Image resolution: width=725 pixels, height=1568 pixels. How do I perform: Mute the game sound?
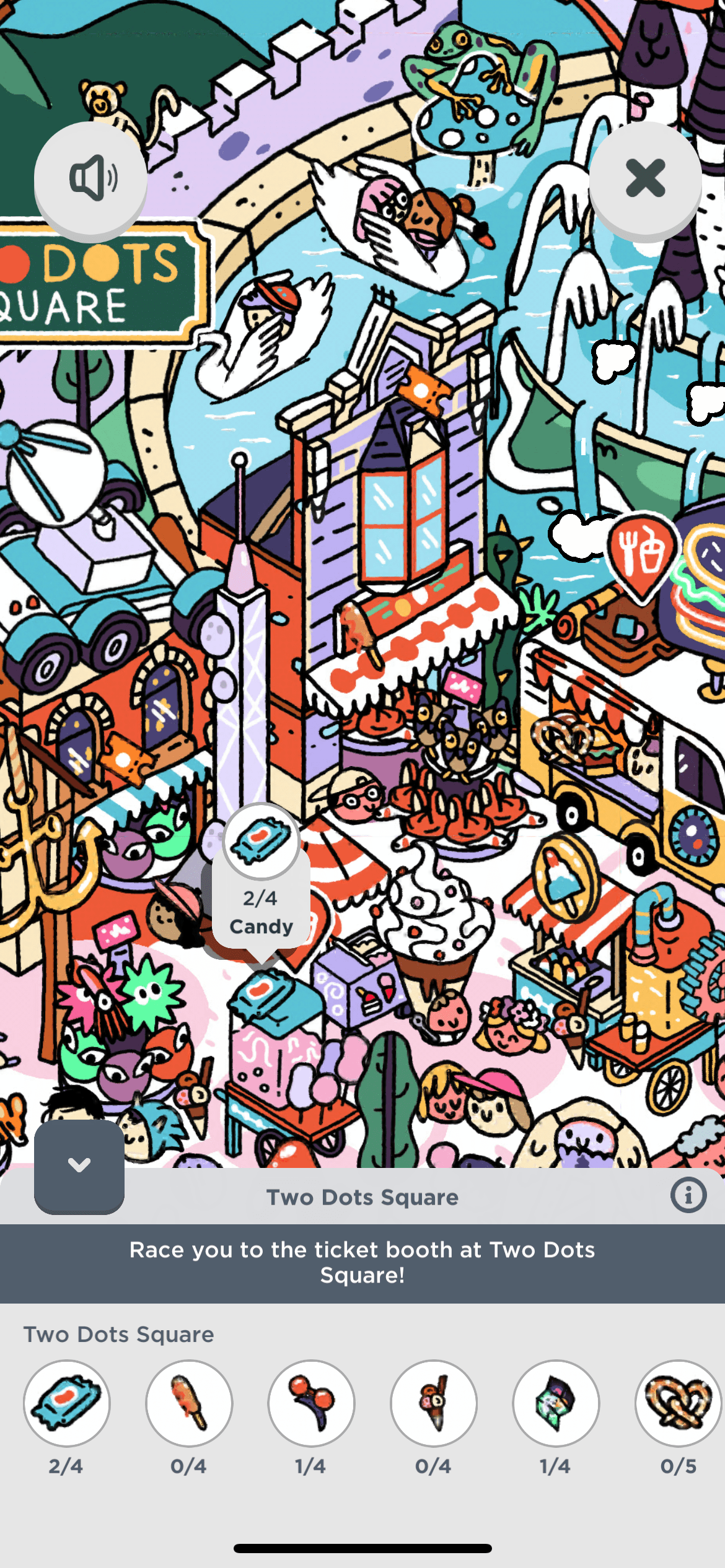point(90,178)
